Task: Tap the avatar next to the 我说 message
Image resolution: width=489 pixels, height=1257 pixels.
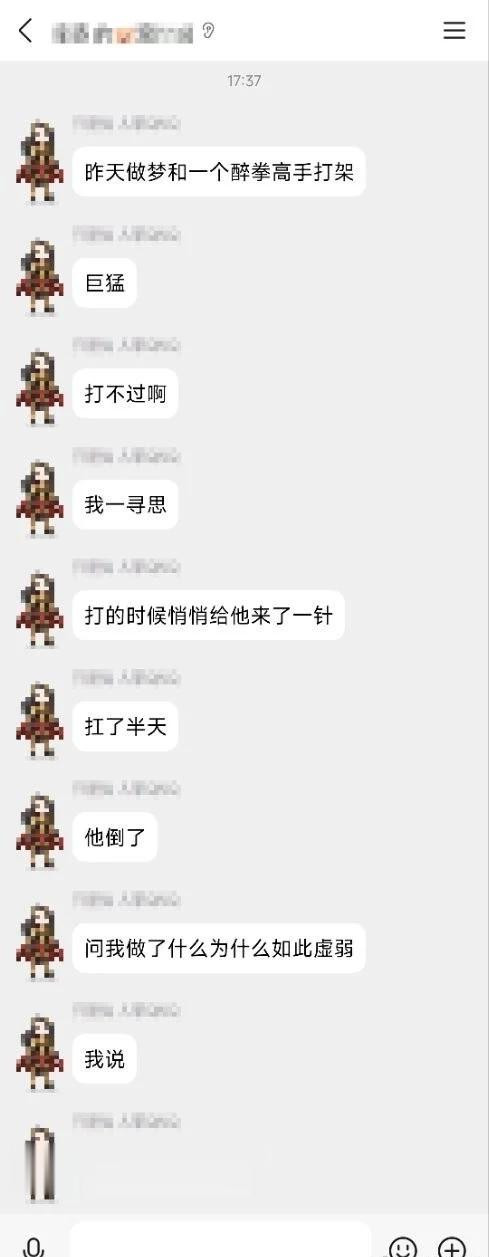Action: [40, 1053]
